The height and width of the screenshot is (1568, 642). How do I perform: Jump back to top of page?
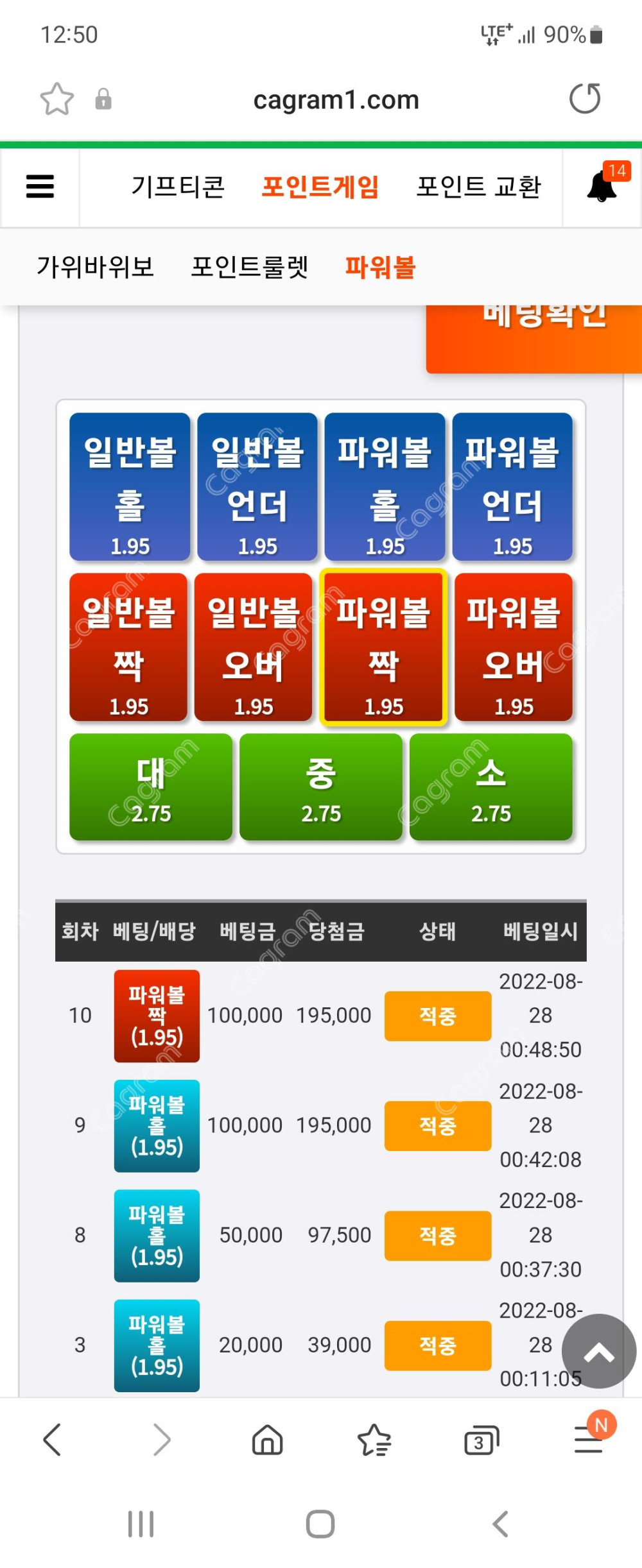coord(598,1351)
